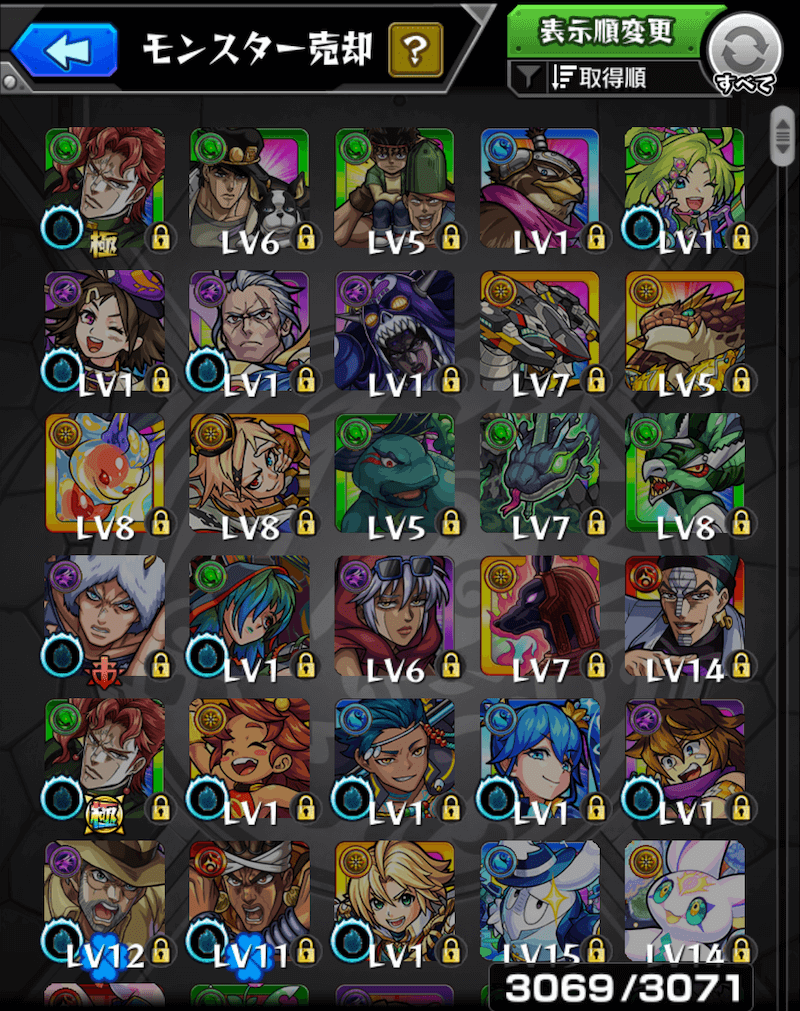The image size is (800, 1011).
Task: Select the white rabbit-like creature at LV14
Action: coord(685,900)
